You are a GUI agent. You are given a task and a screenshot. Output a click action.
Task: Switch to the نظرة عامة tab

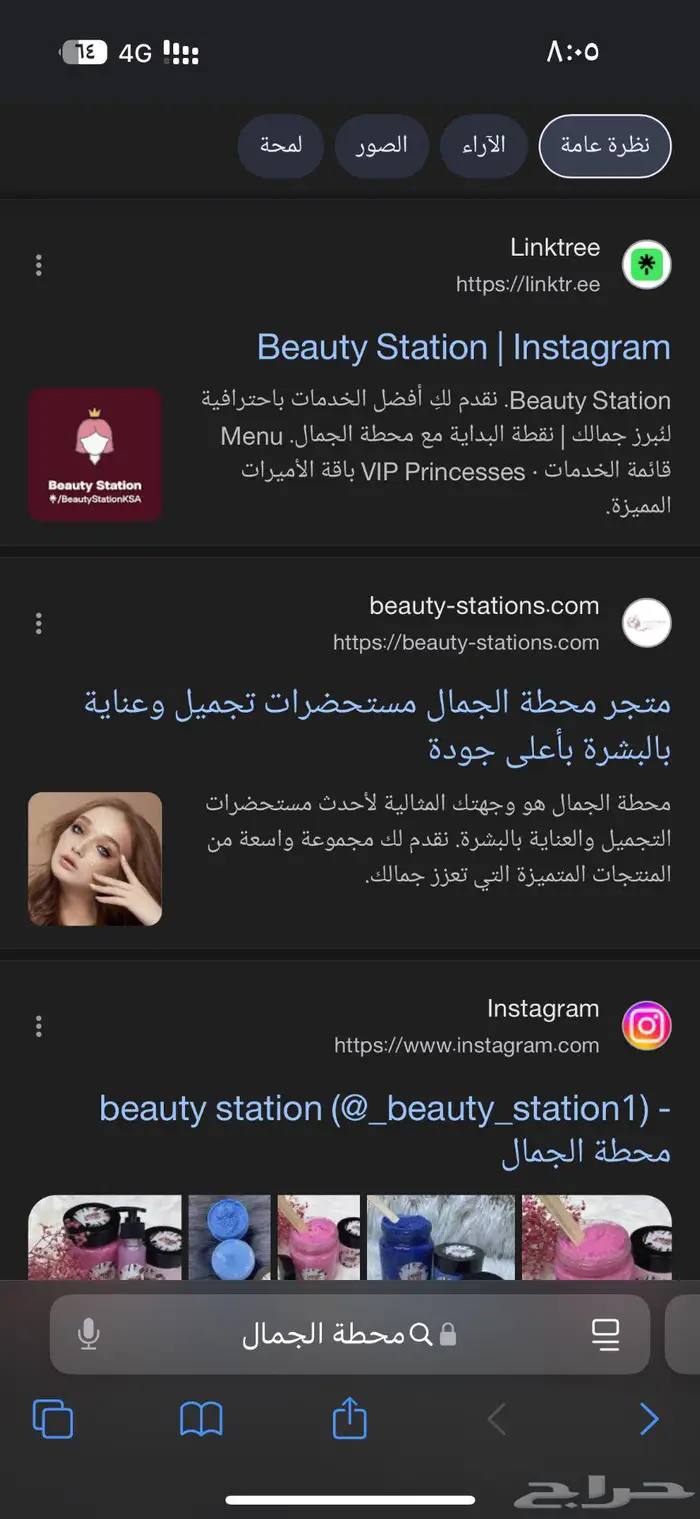pos(604,146)
